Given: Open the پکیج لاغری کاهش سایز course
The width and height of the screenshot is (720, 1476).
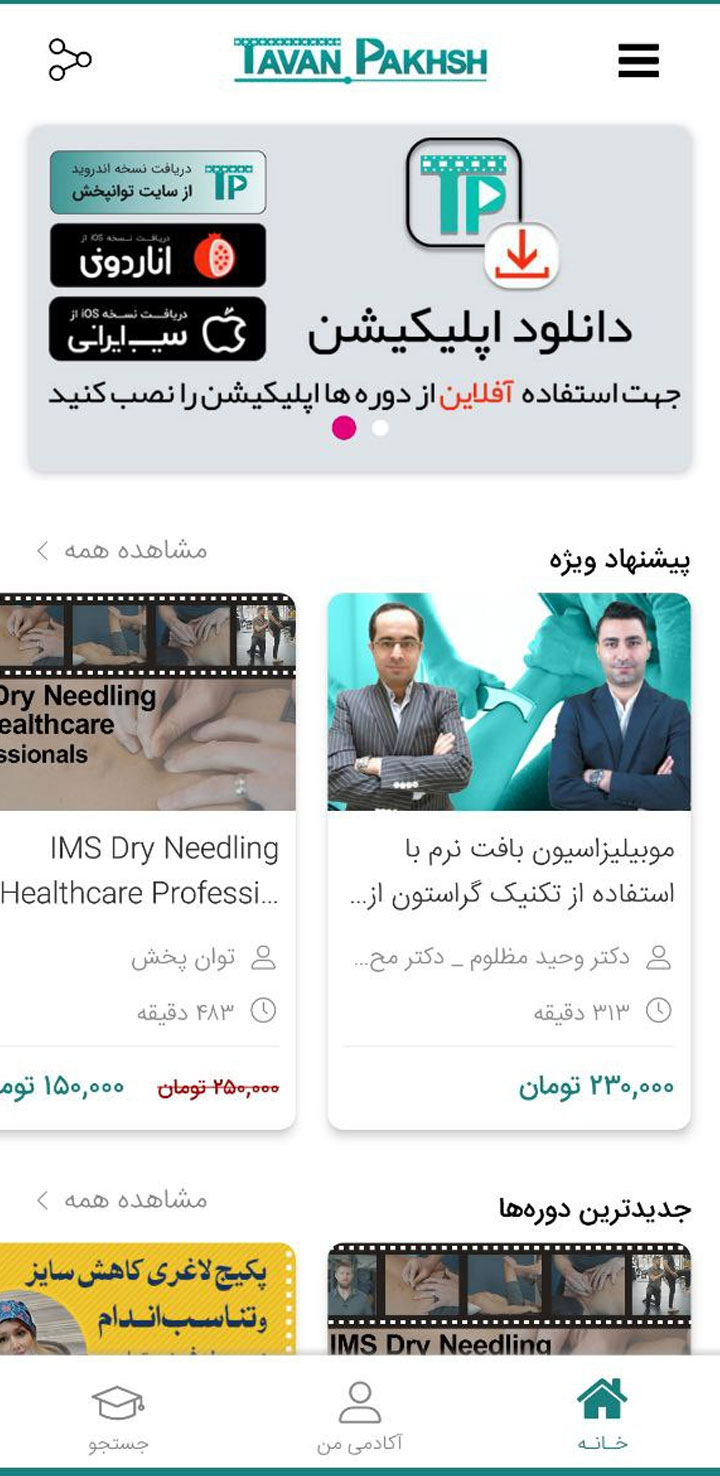Looking at the screenshot, I should pos(146,1298).
